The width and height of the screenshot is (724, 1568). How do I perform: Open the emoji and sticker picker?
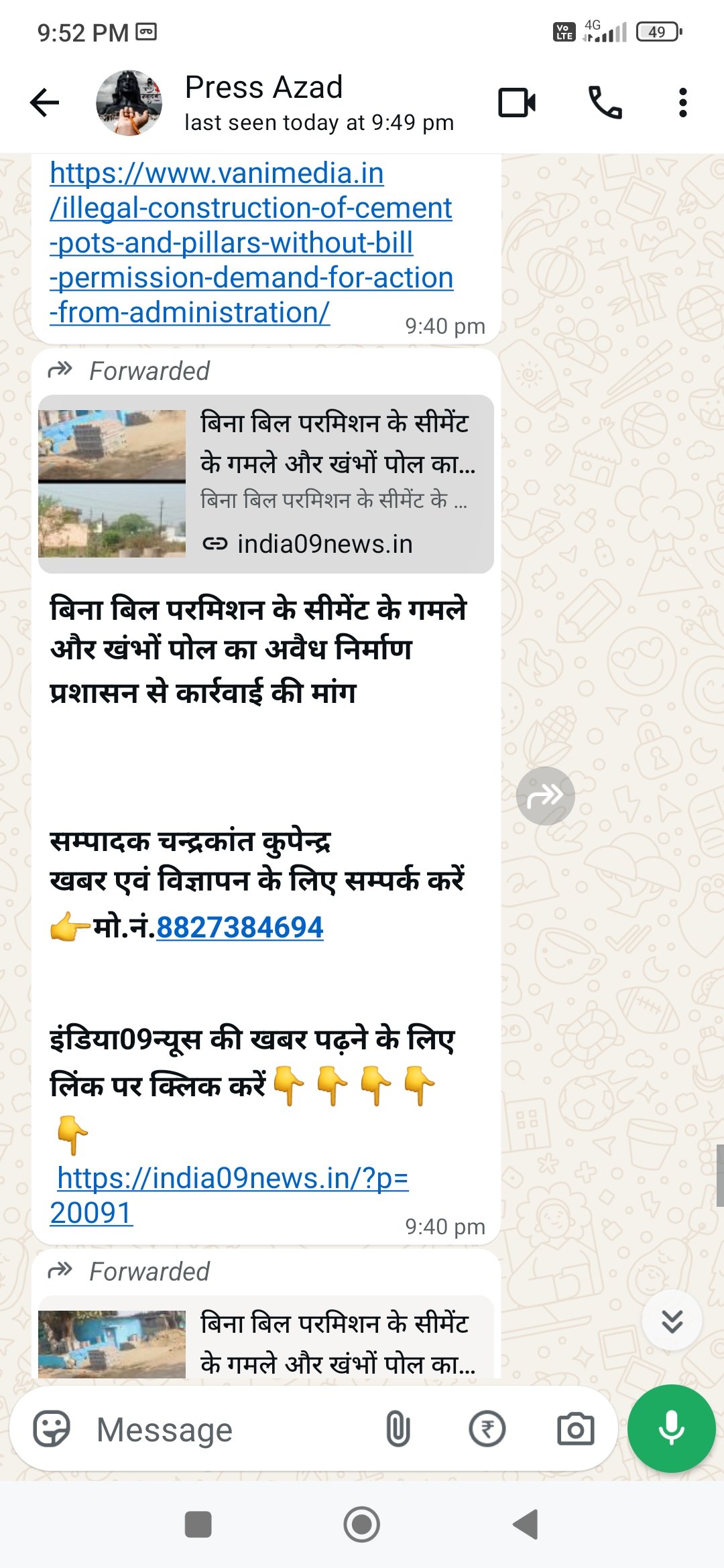click(52, 1429)
